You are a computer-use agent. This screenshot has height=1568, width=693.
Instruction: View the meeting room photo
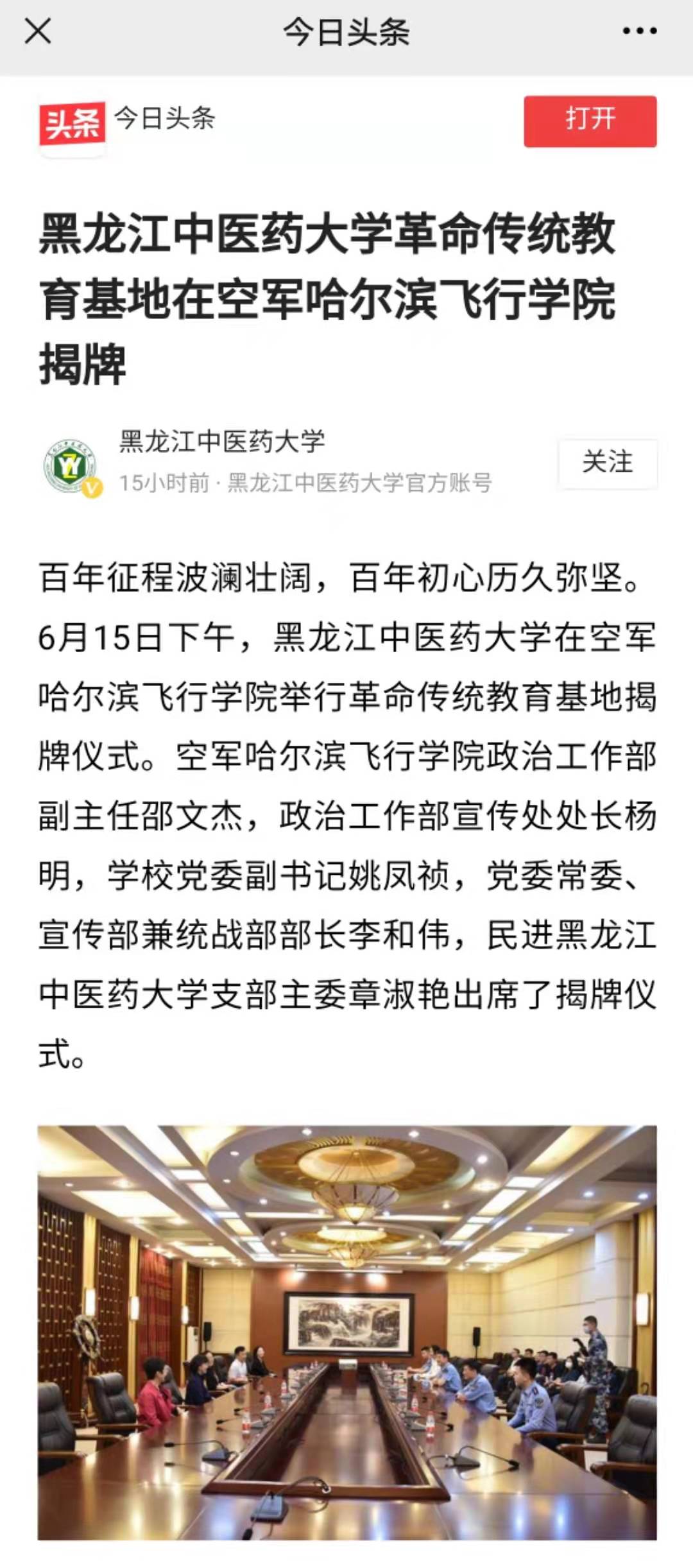tap(346, 1331)
